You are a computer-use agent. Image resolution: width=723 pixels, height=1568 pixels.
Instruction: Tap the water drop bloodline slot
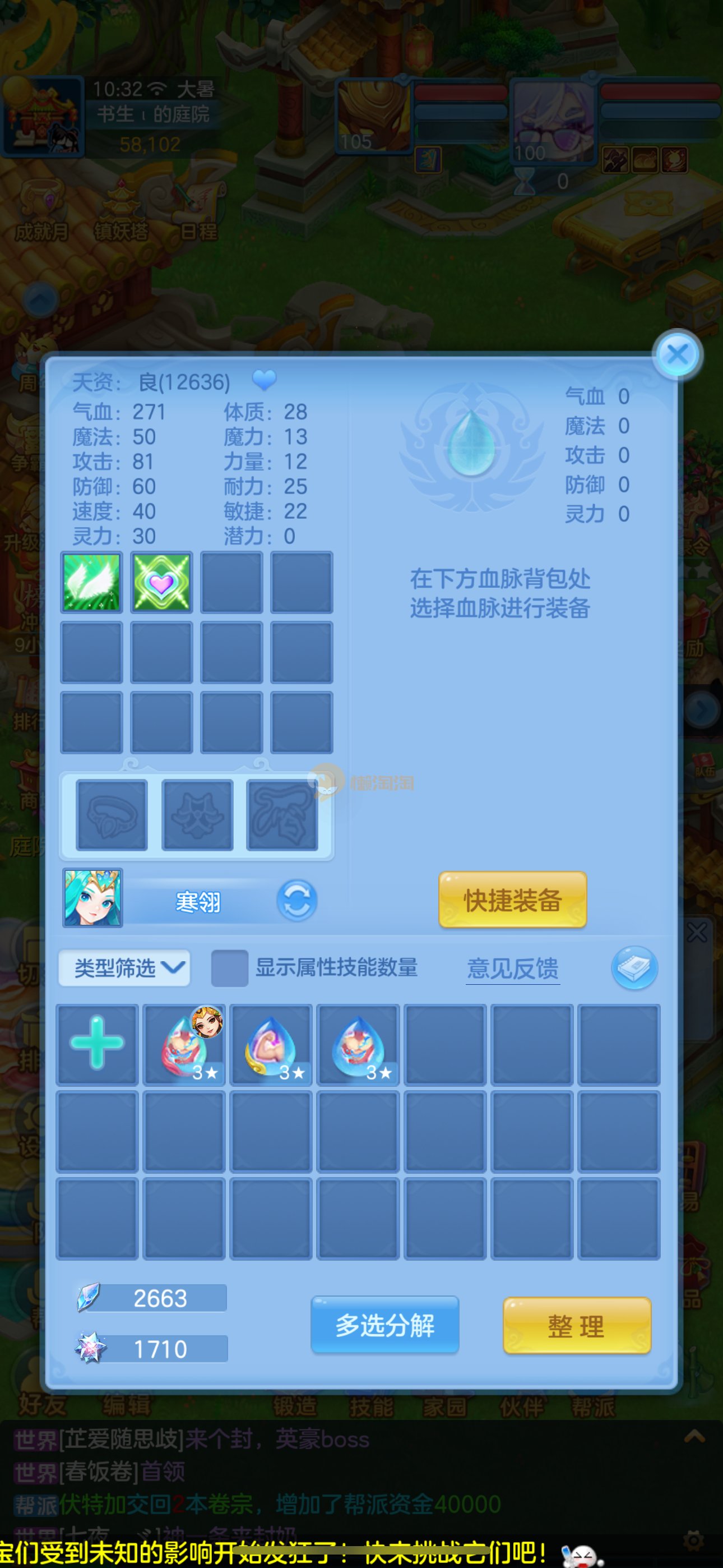click(471, 443)
